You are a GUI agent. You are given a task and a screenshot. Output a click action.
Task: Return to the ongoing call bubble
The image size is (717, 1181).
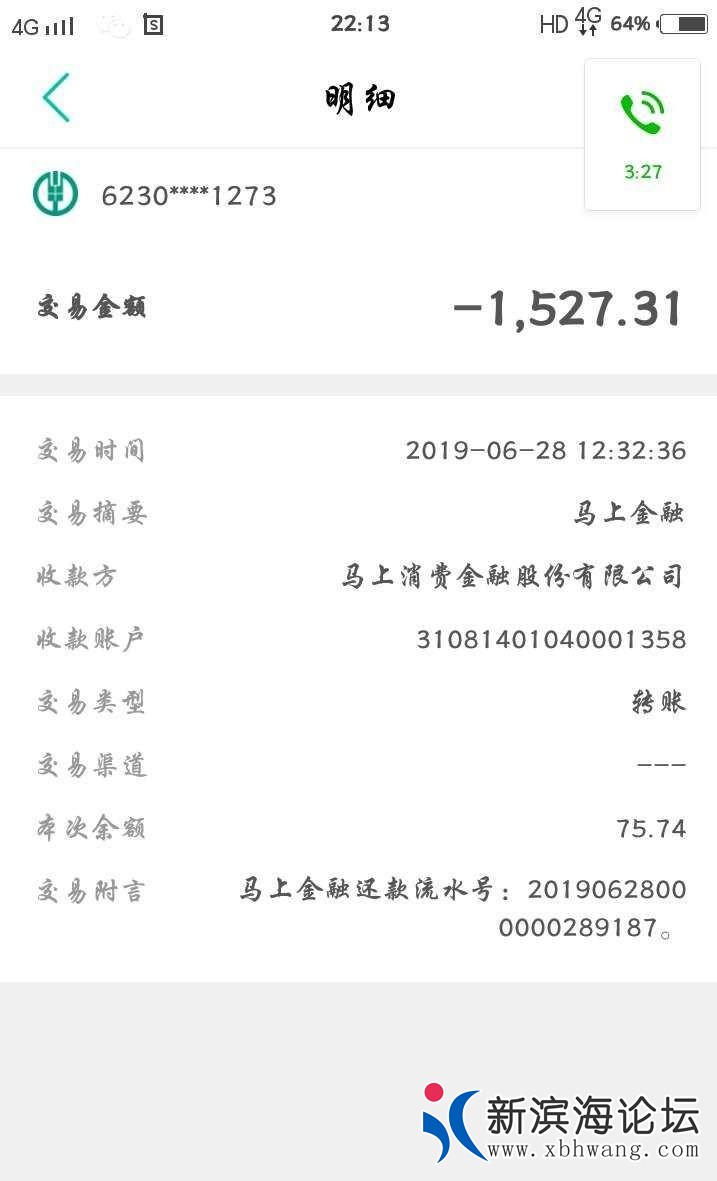(642, 134)
